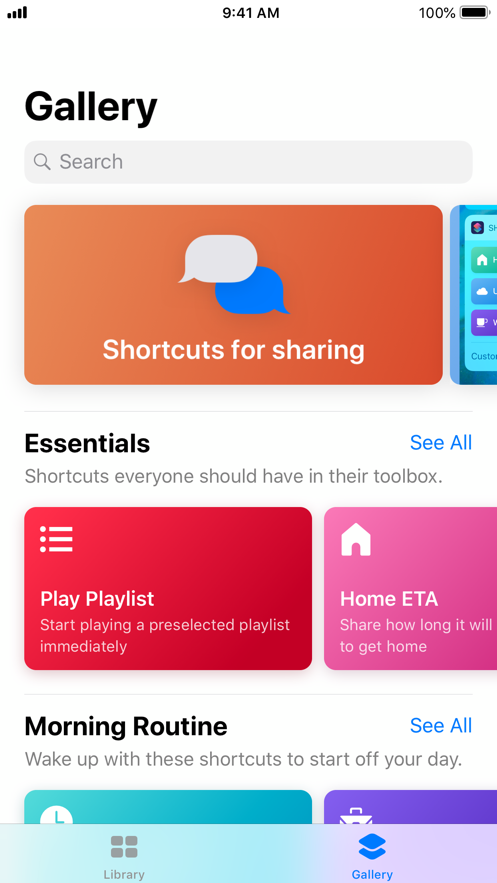Switch to the Library tab
The width and height of the screenshot is (497, 883).
tap(124, 857)
